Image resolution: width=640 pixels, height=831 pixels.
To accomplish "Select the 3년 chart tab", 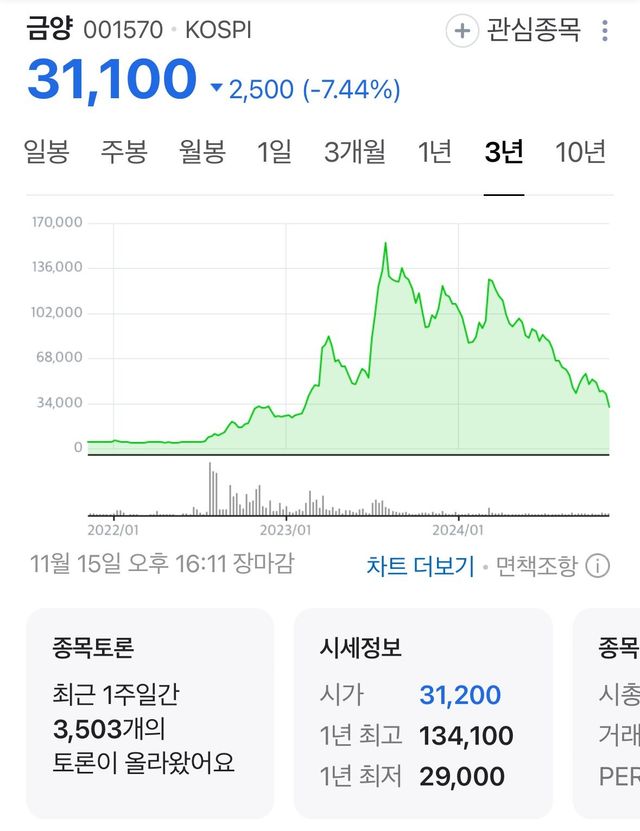I will click(503, 152).
